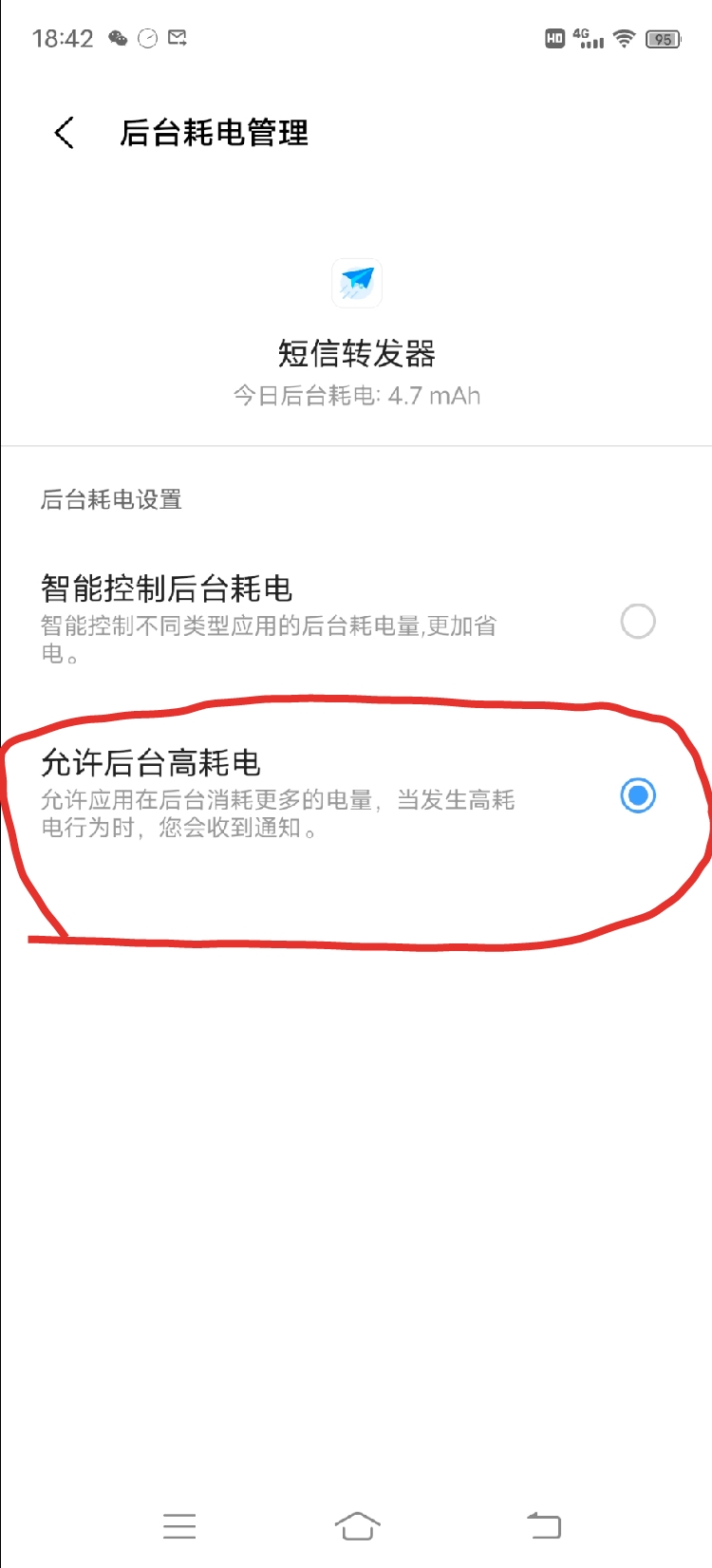
Task: Go back from 后台耗电管理
Action: click(x=65, y=133)
